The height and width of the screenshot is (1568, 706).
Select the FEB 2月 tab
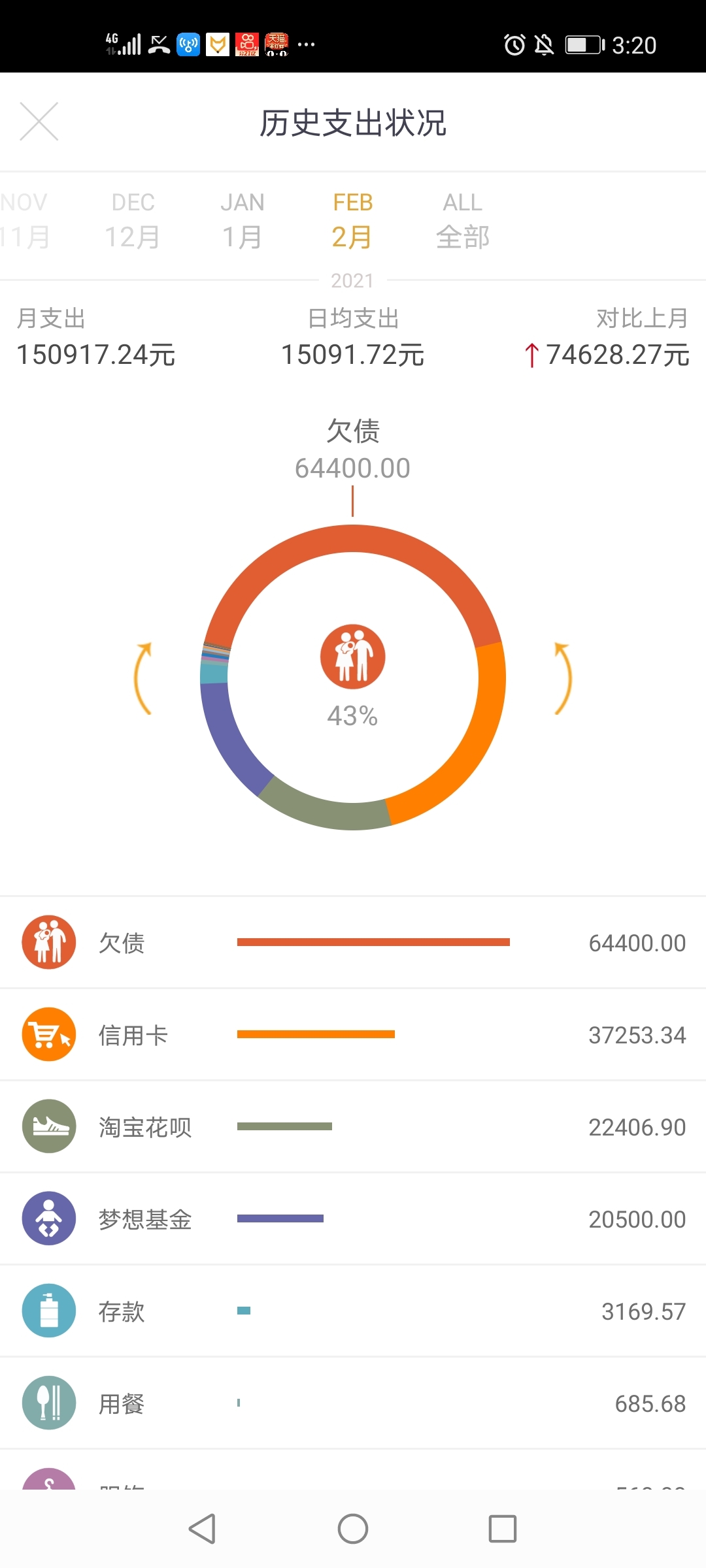tap(352, 221)
